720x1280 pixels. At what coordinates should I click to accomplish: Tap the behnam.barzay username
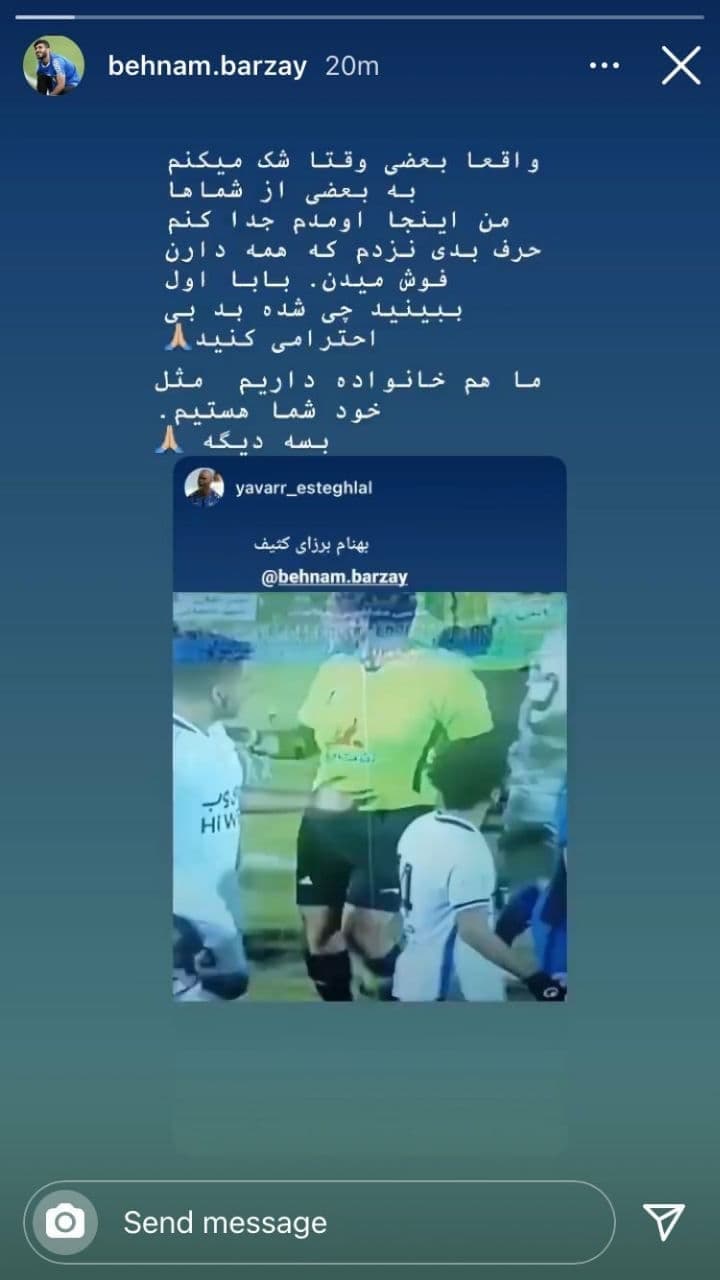(x=207, y=66)
